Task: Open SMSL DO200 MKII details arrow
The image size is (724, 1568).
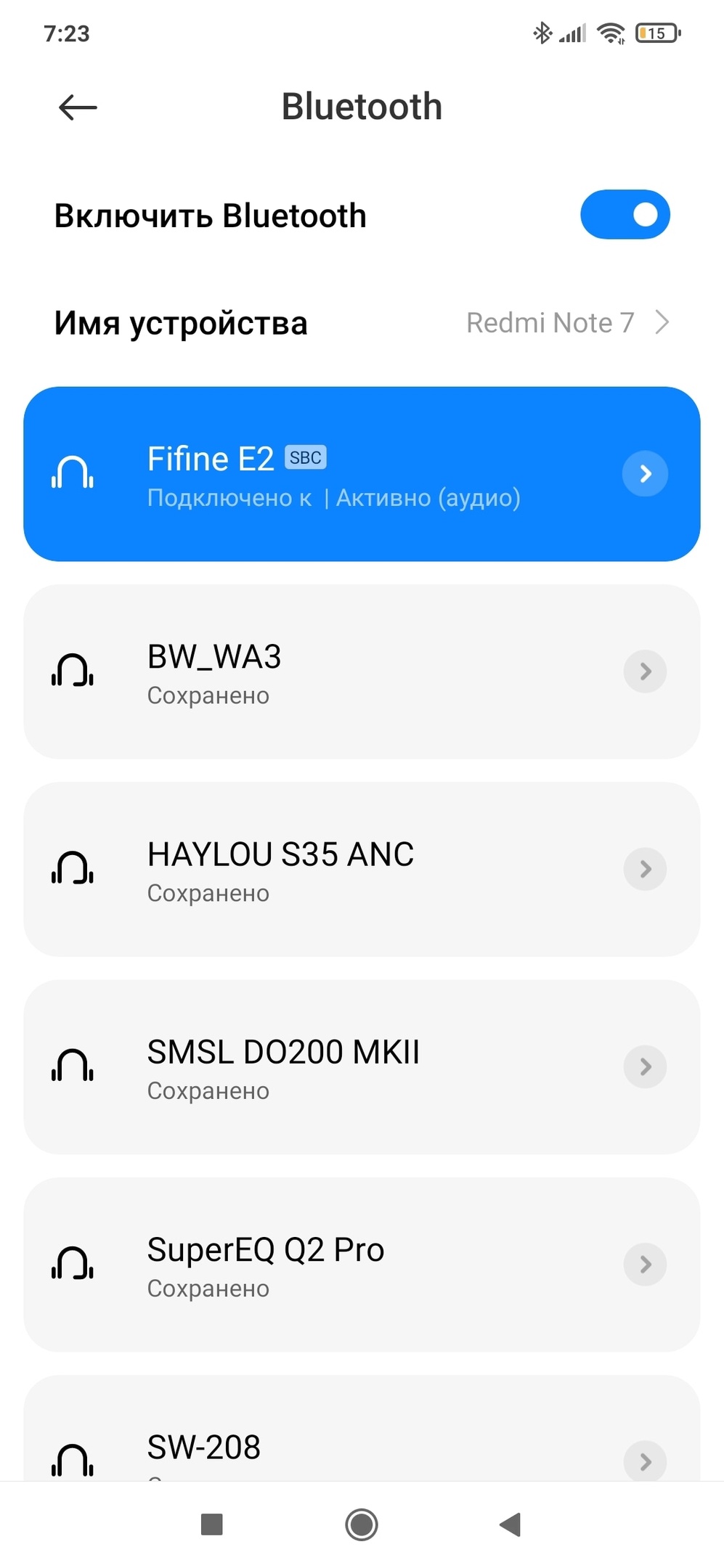Action: point(645,1067)
